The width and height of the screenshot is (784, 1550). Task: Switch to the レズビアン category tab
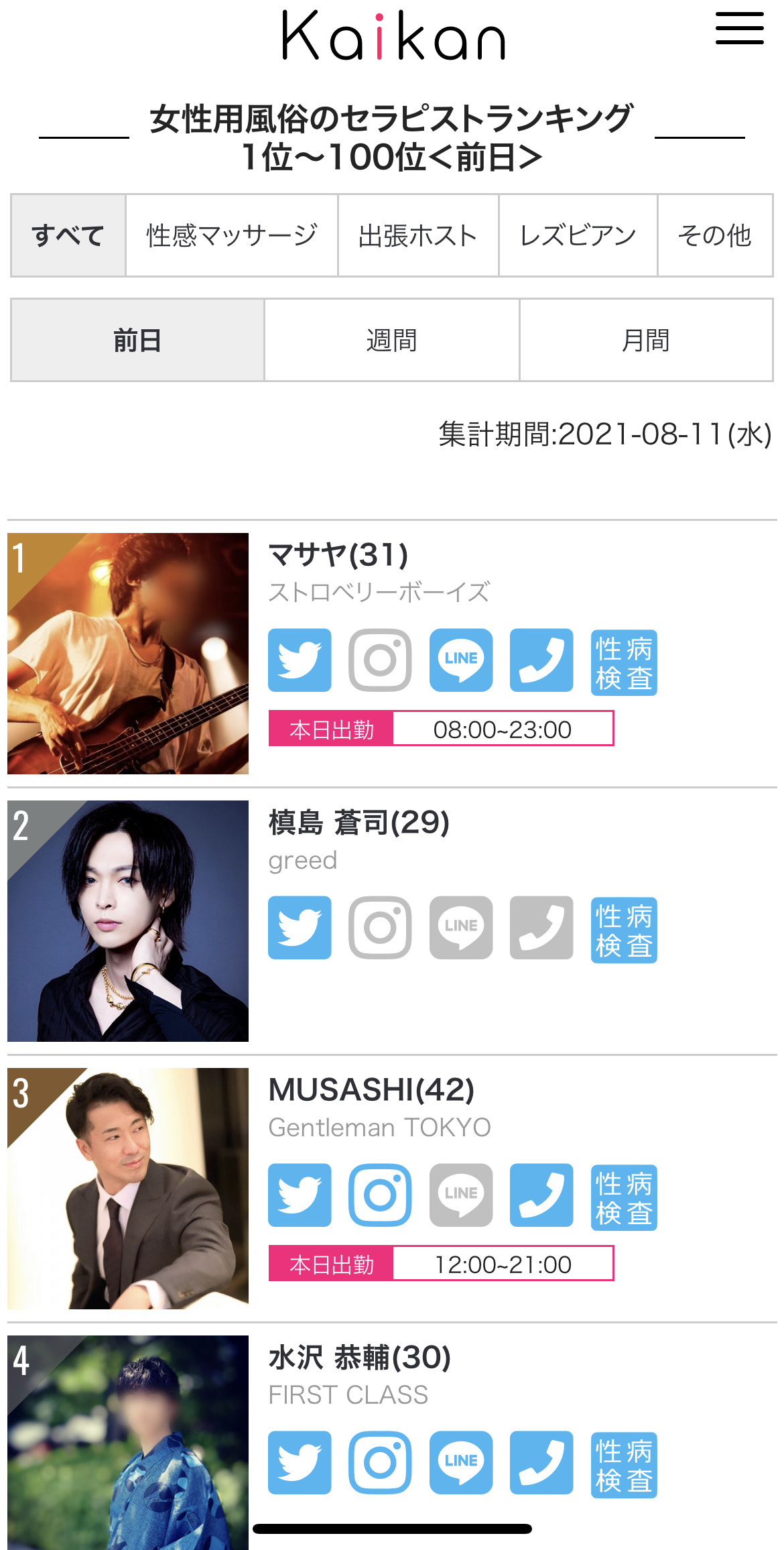tap(578, 235)
